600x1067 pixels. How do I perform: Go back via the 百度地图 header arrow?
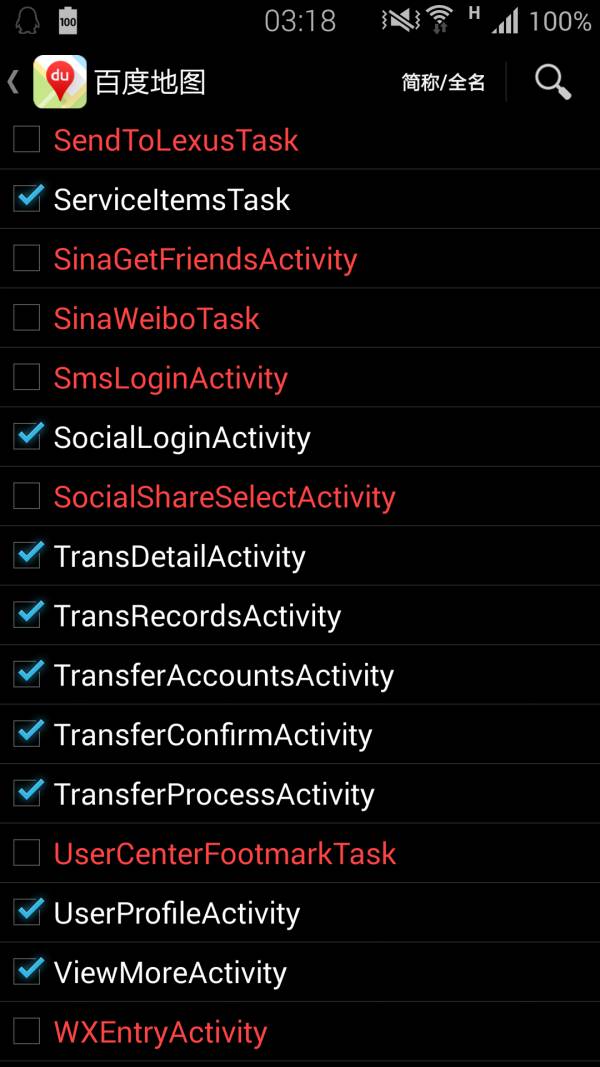(x=13, y=82)
